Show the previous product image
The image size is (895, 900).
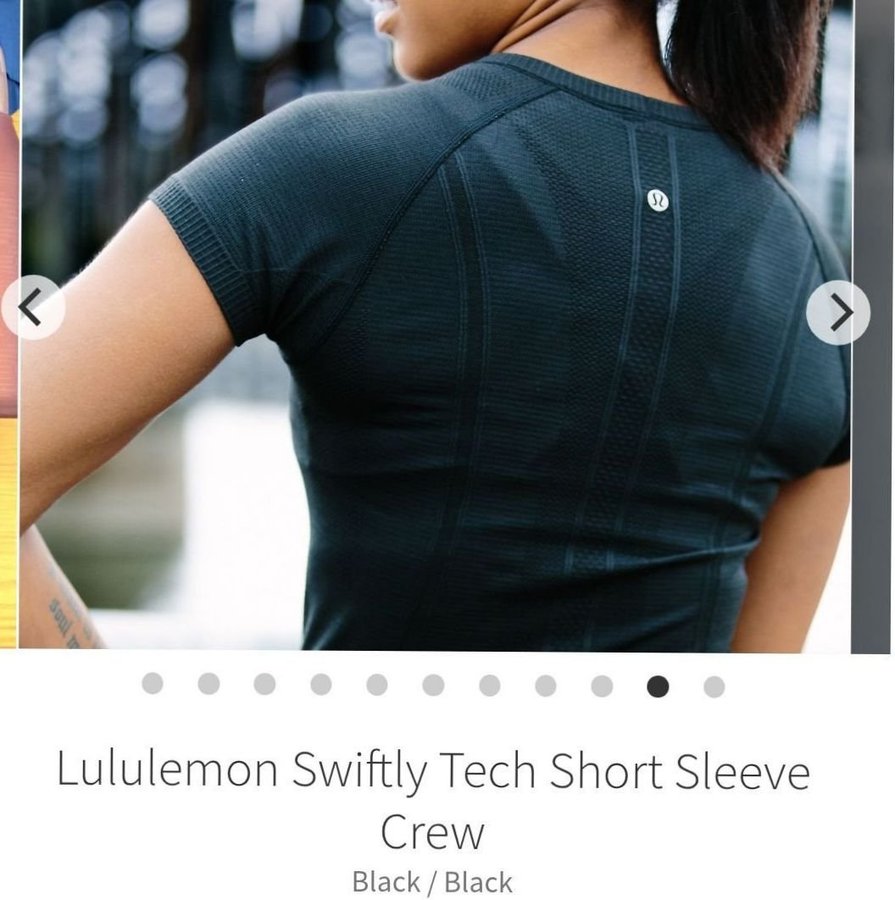[32, 309]
